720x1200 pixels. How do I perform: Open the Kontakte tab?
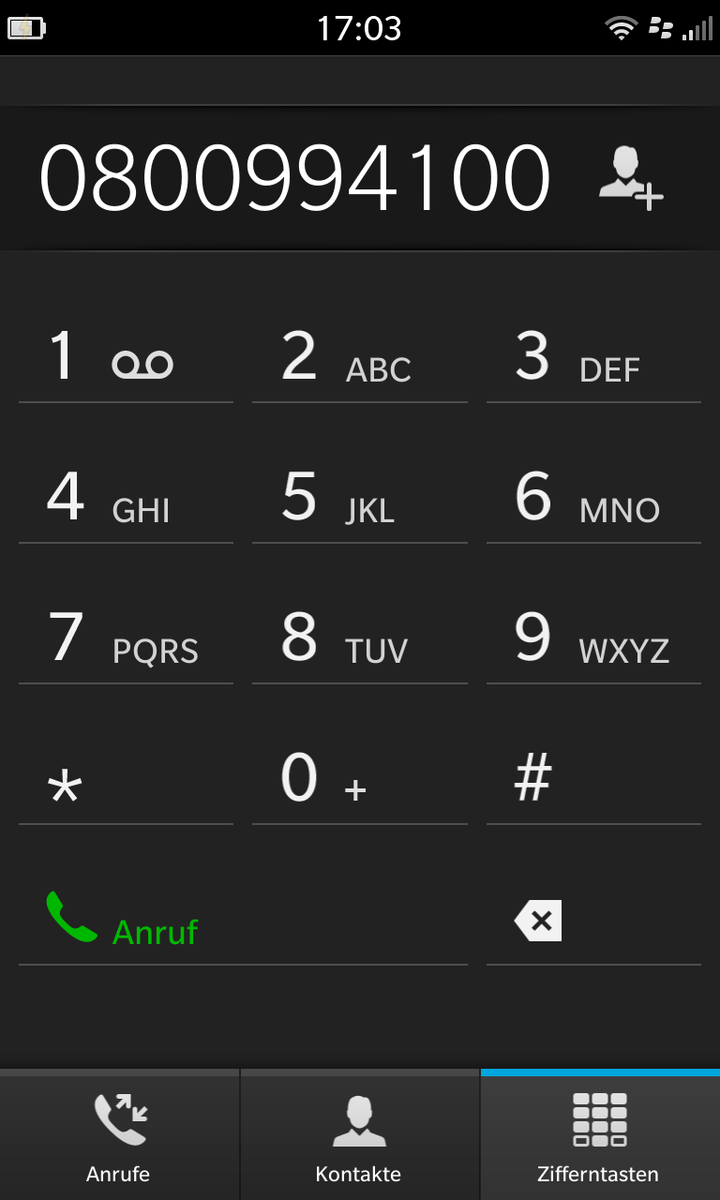(x=359, y=1136)
